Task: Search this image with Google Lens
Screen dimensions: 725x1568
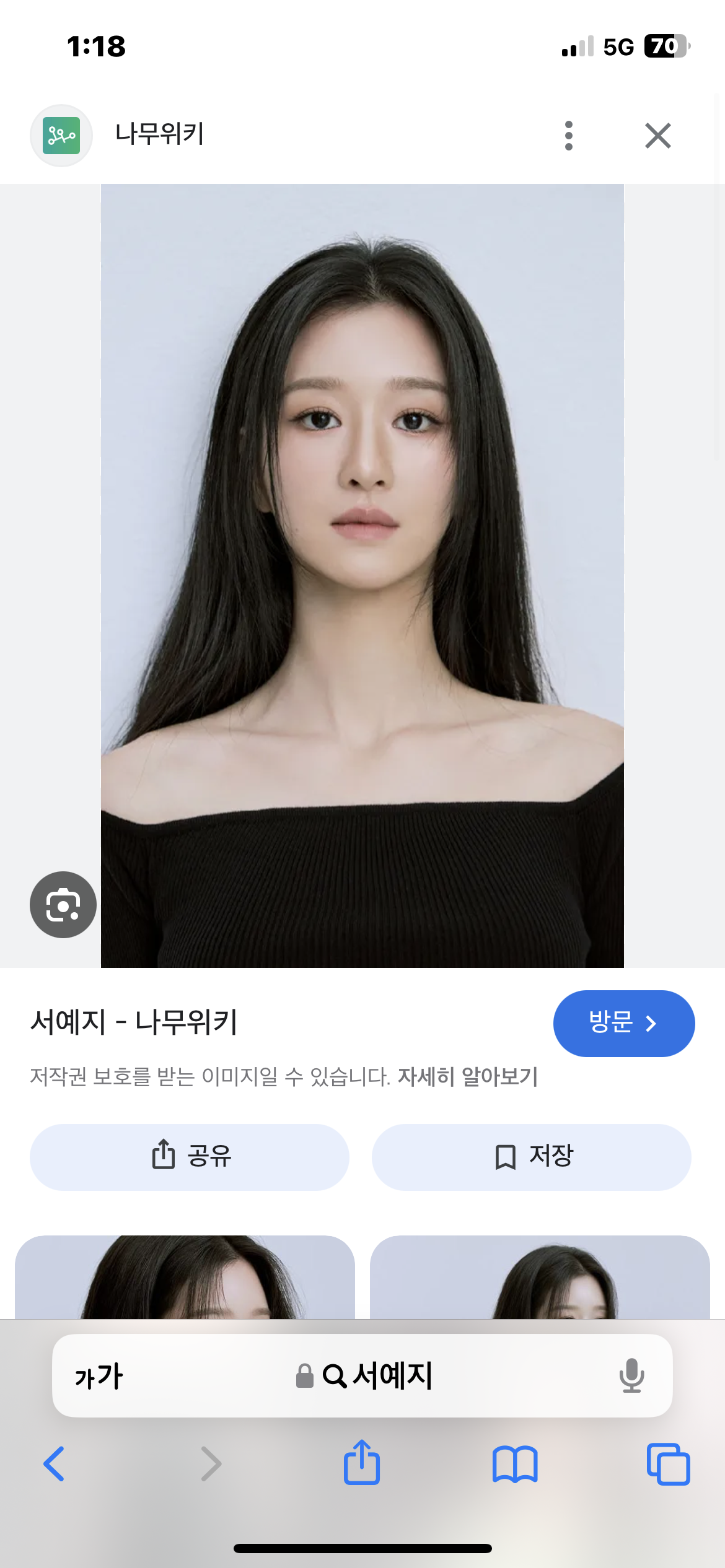Action: 63,905
